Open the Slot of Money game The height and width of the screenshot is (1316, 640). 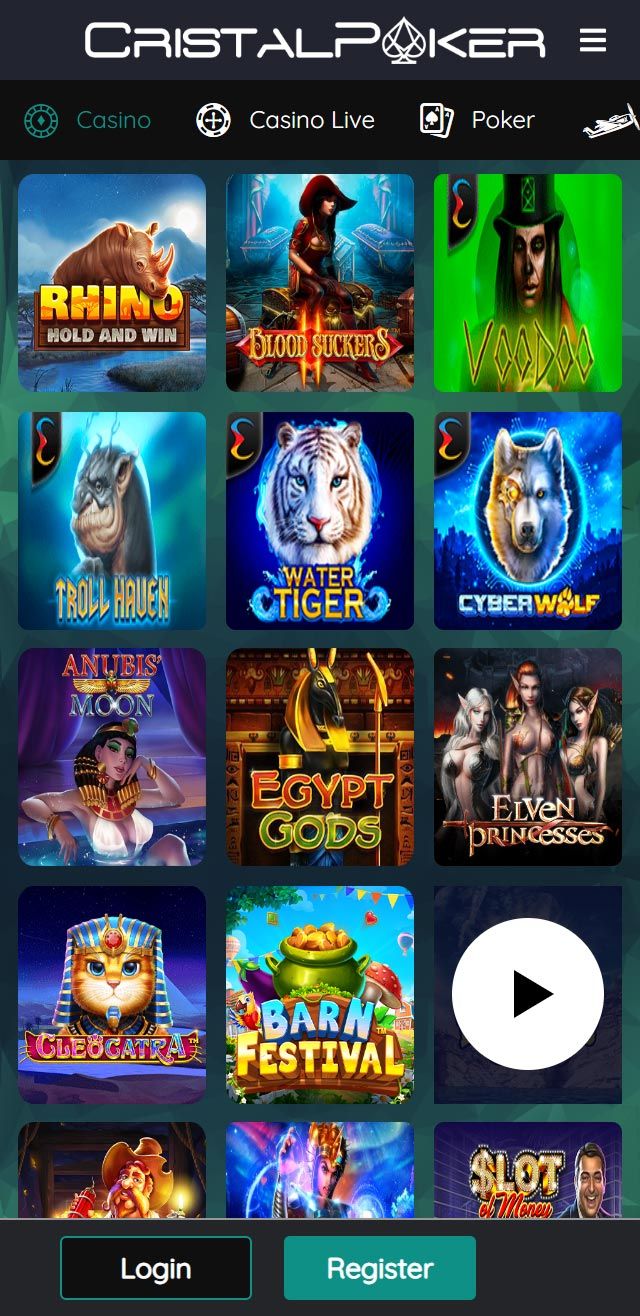(x=528, y=1170)
